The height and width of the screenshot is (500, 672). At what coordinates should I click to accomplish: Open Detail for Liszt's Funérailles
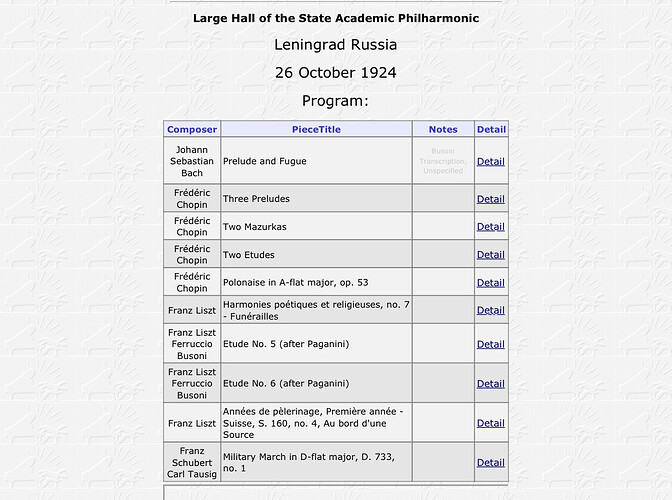coord(490,310)
